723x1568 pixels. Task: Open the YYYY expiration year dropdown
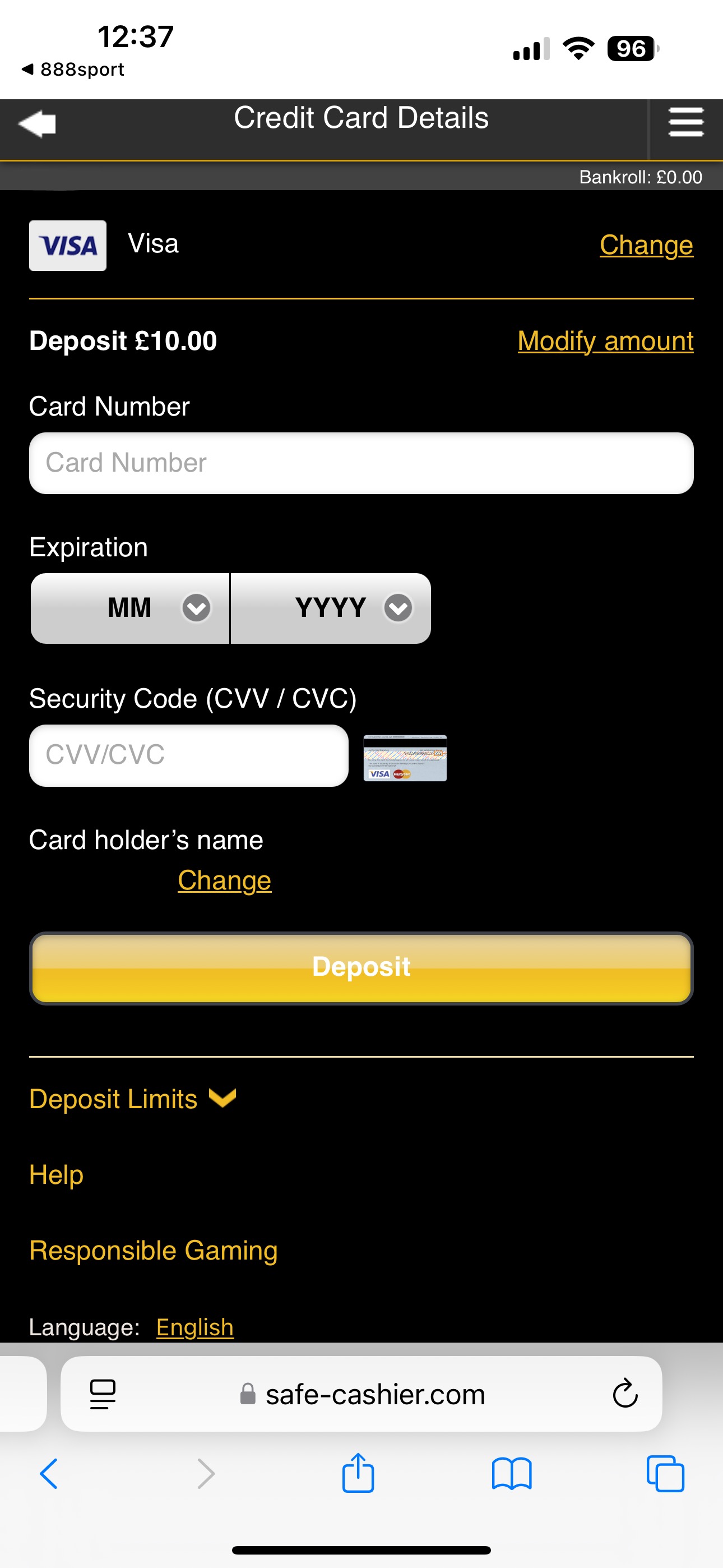pyautogui.click(x=331, y=608)
